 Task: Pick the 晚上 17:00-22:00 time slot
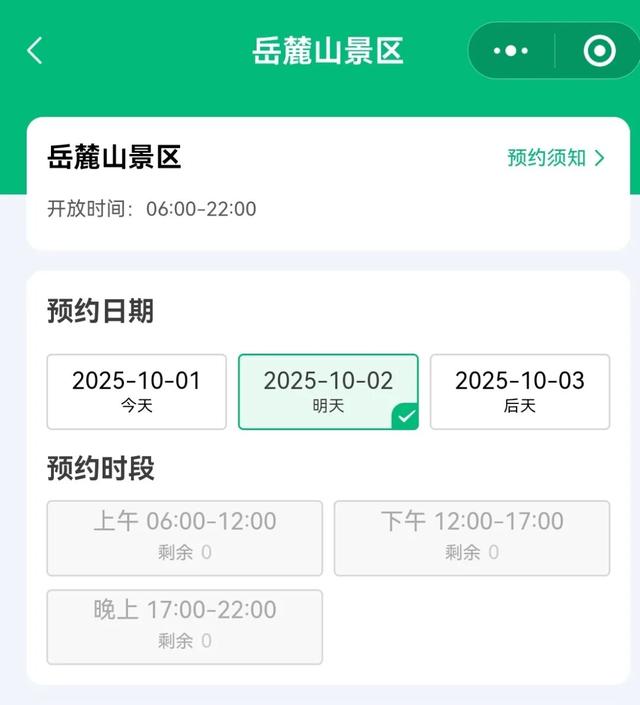click(185, 626)
